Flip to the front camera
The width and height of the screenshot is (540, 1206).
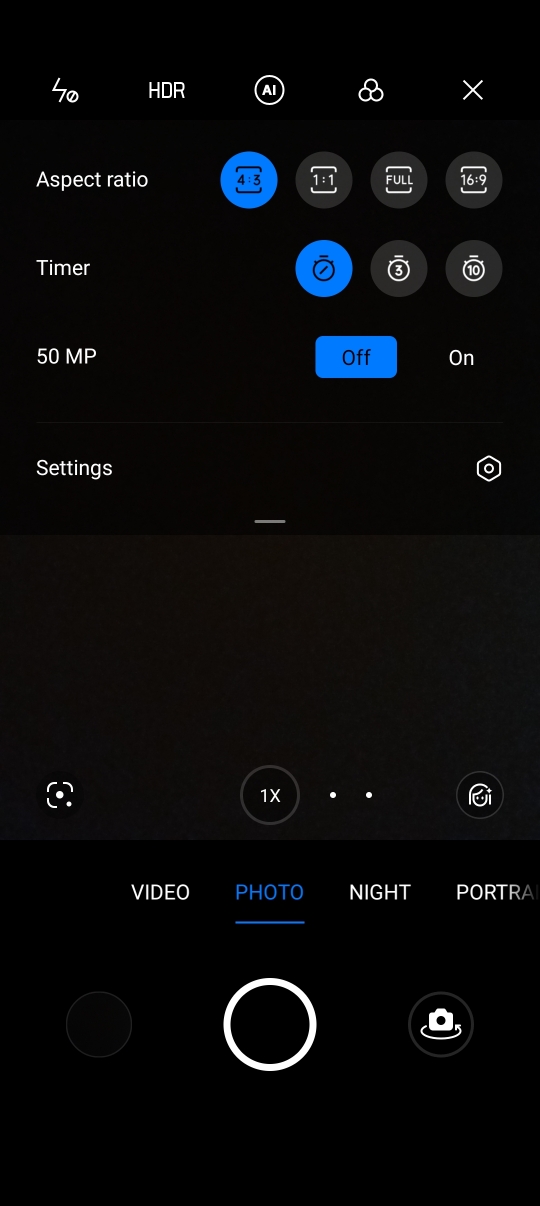click(441, 1024)
